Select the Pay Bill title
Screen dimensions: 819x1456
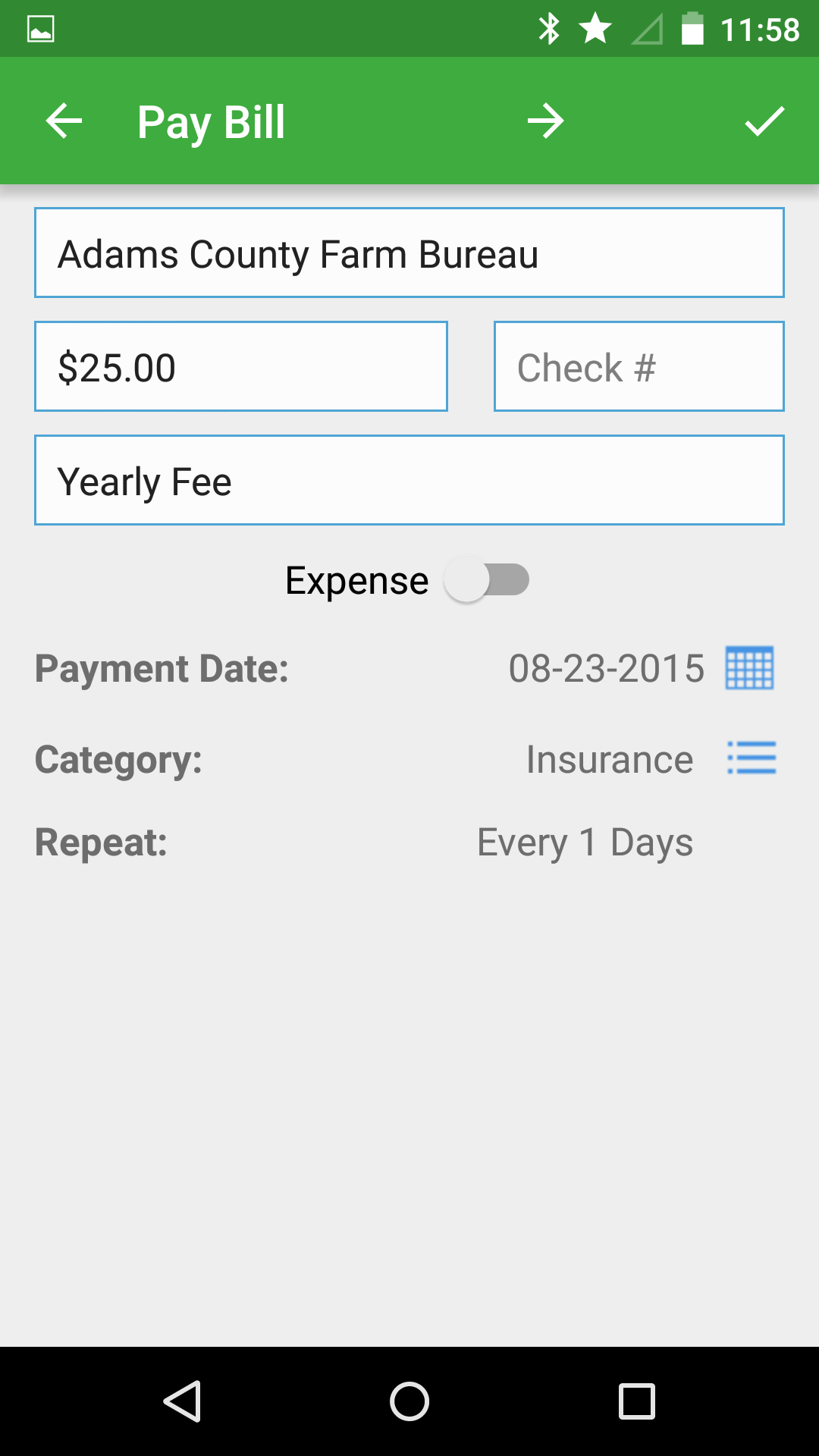click(x=210, y=121)
